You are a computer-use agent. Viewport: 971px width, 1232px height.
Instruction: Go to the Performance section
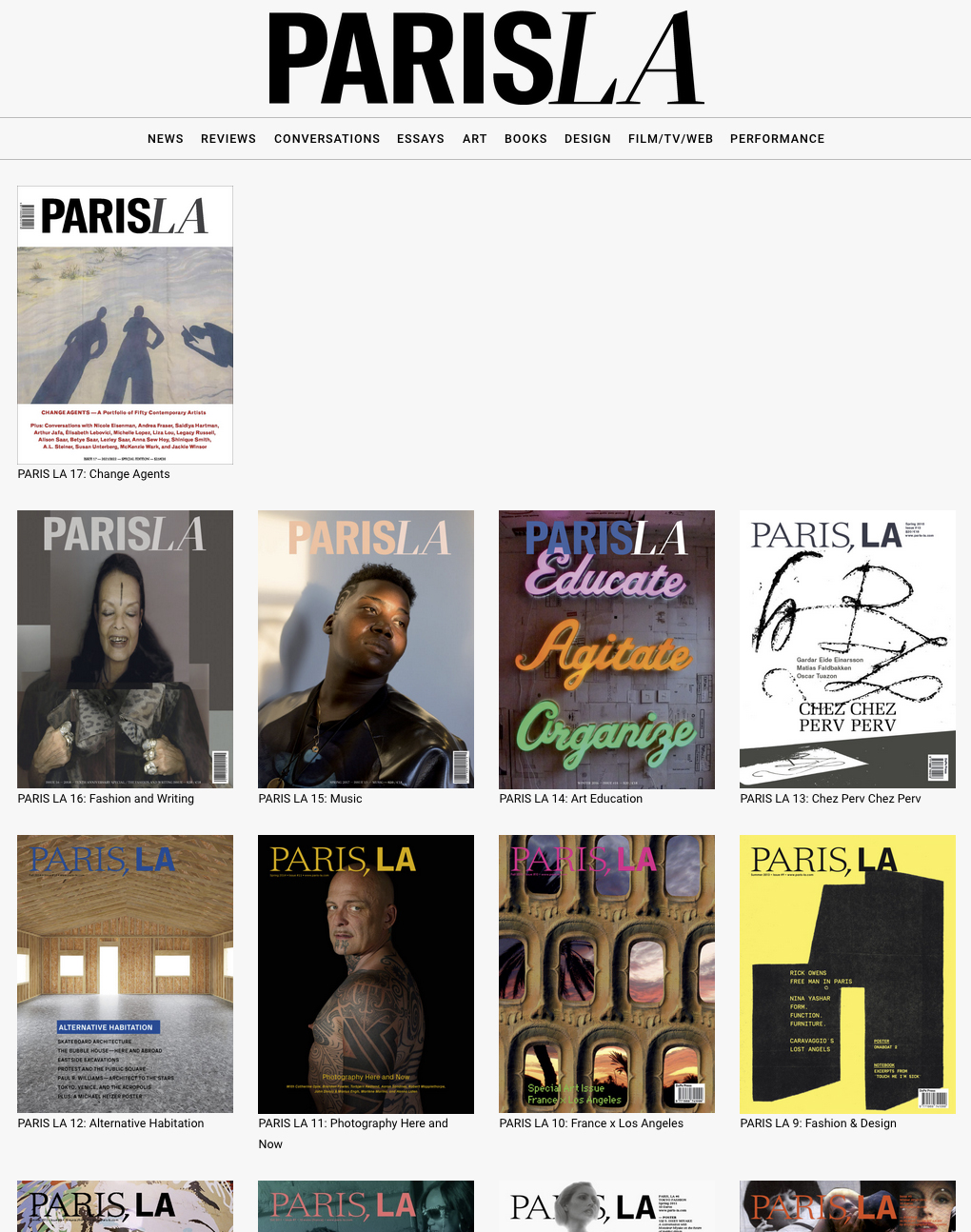click(777, 139)
